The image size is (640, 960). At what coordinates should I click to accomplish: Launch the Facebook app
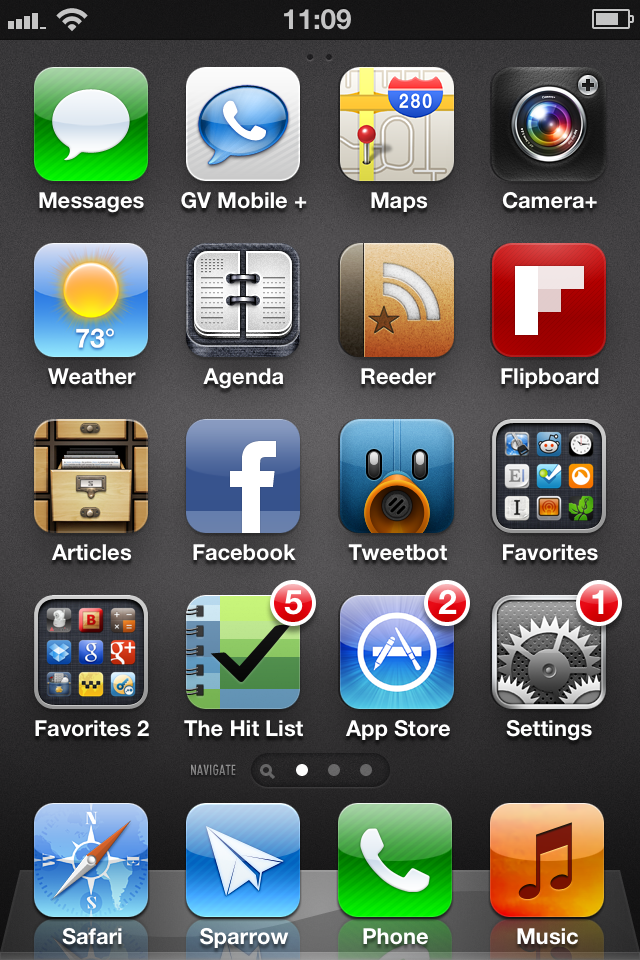243,476
